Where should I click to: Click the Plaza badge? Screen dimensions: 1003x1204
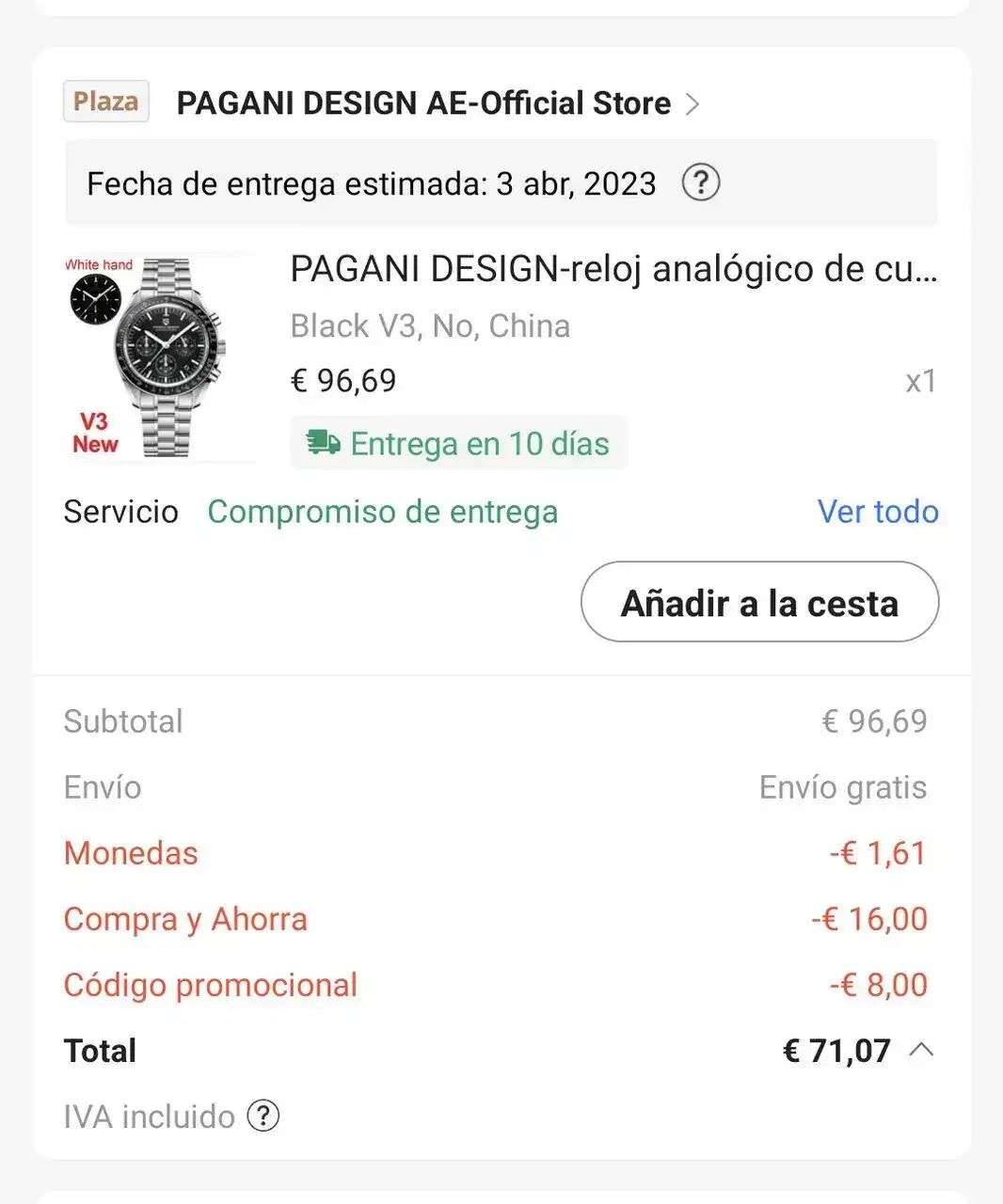pos(105,102)
